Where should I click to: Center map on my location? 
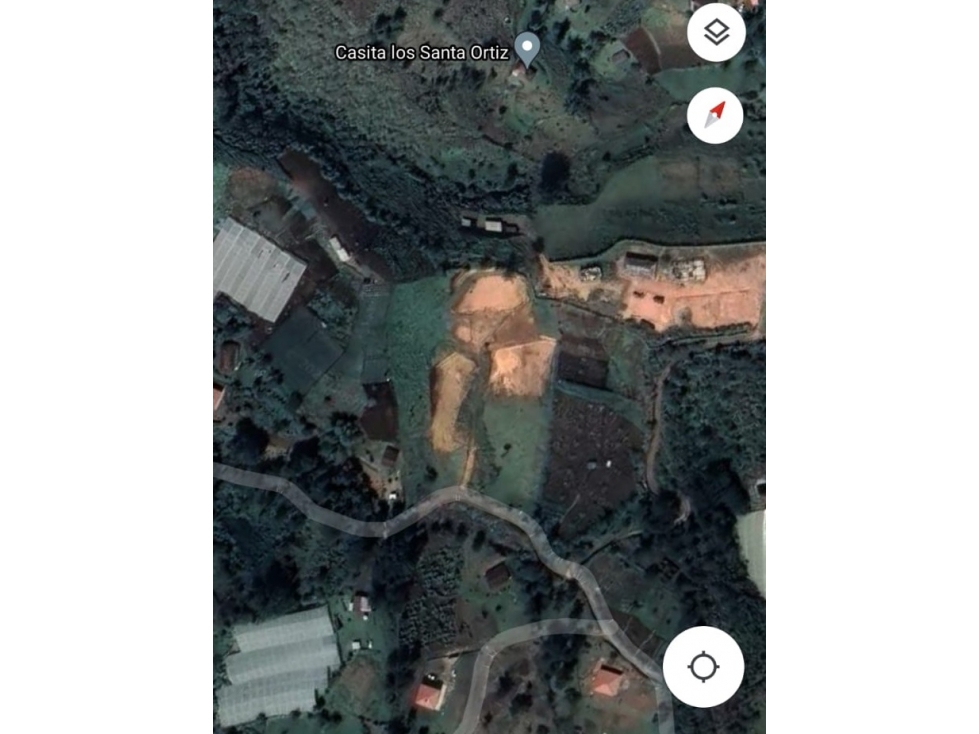tap(703, 667)
